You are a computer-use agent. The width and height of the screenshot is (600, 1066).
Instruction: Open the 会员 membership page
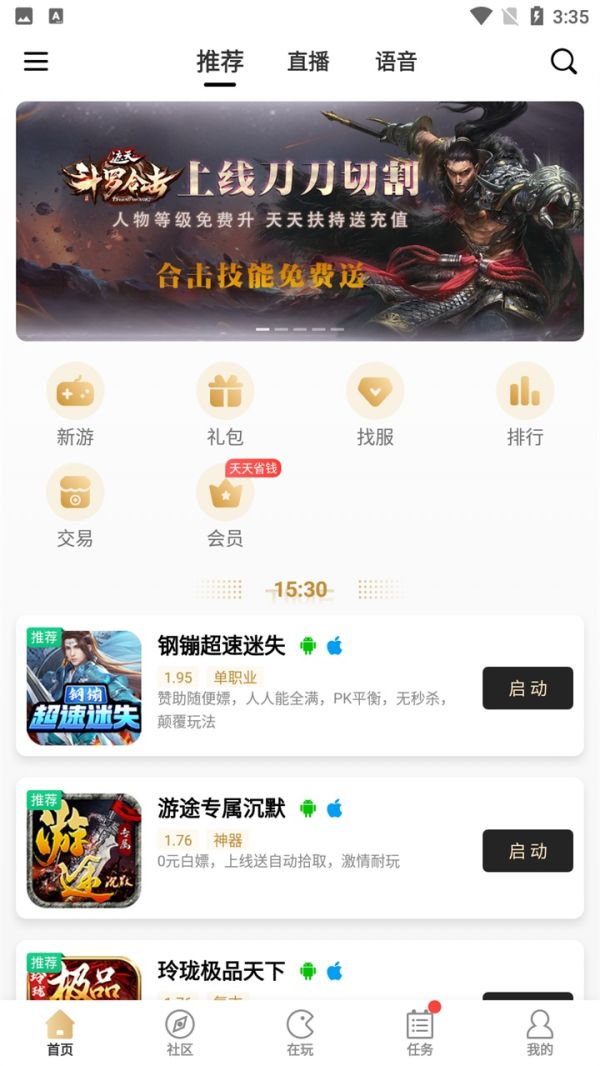point(225,506)
